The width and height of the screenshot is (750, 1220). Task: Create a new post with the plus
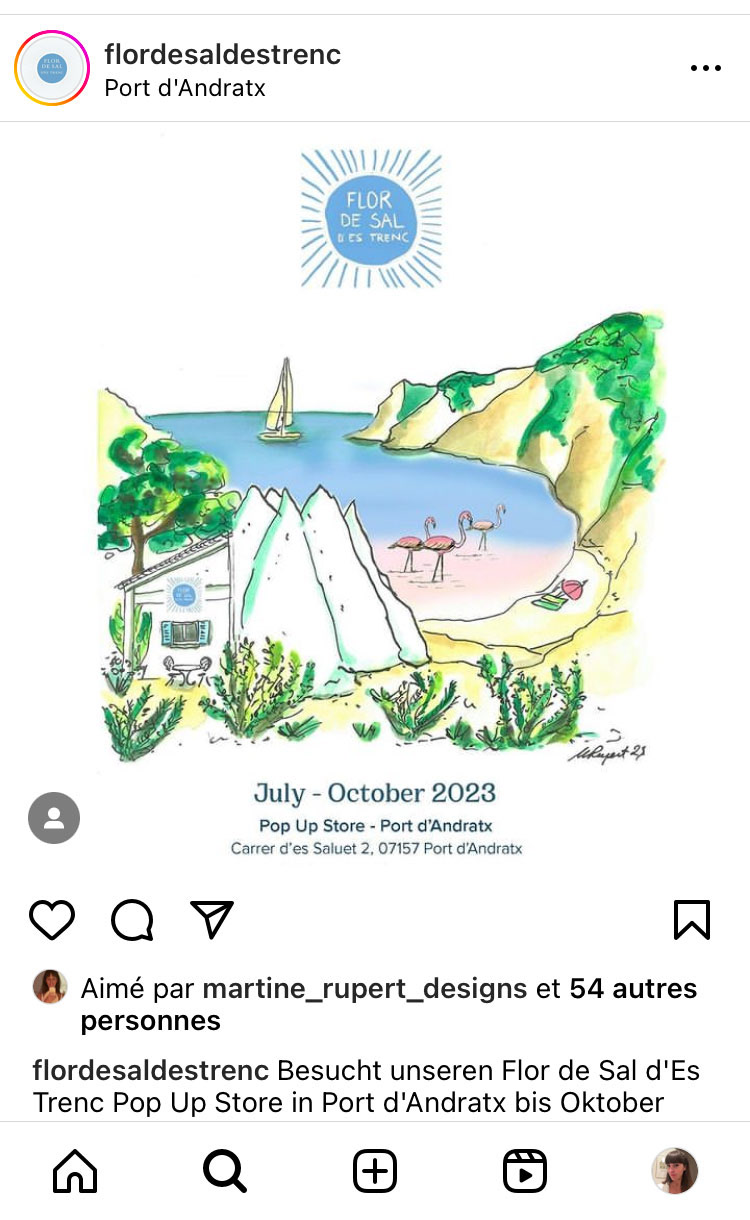coord(375,1171)
